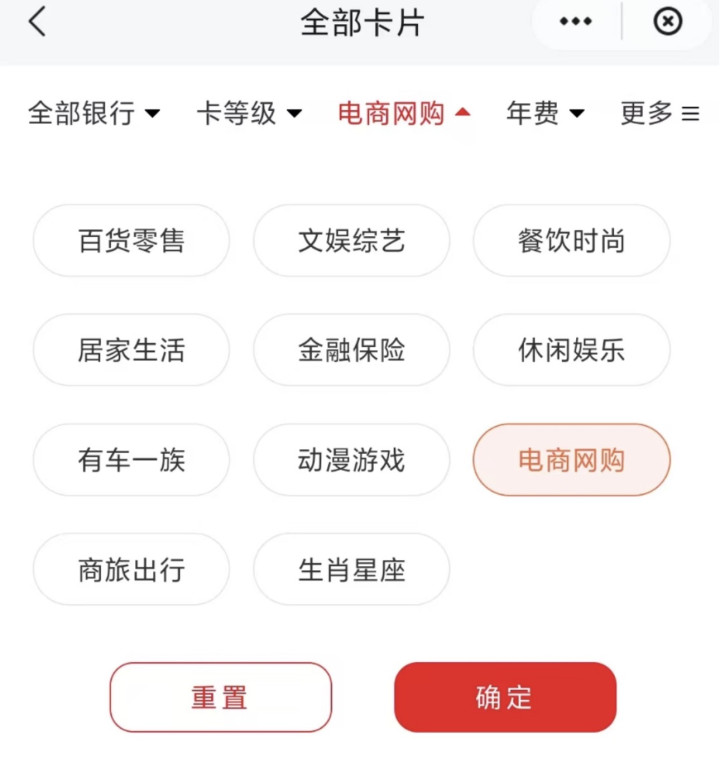Open the mini-program three-dot menu

[x=576, y=22]
